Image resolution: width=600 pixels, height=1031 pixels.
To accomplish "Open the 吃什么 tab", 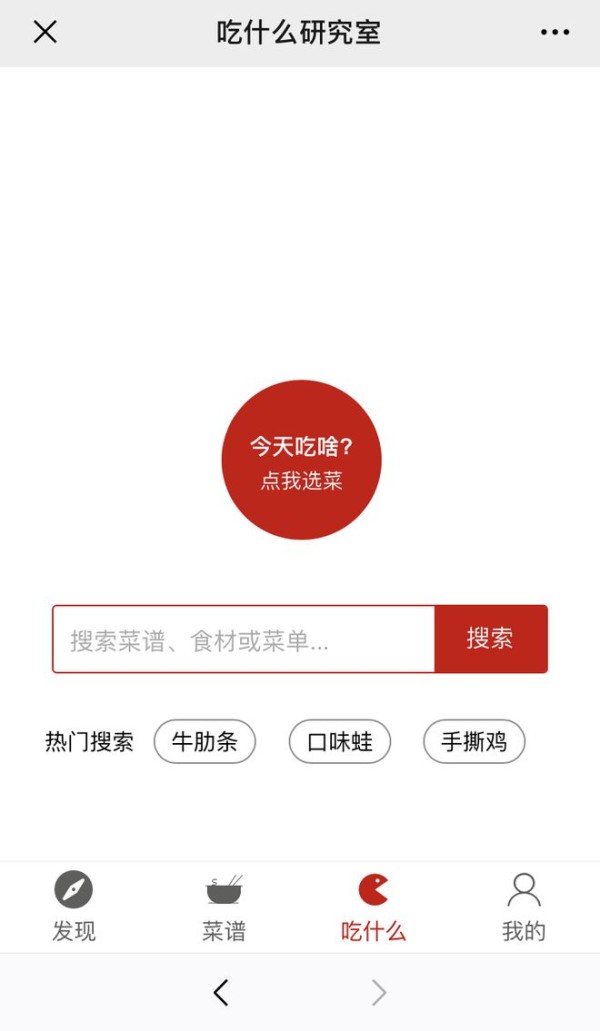I will (373, 907).
